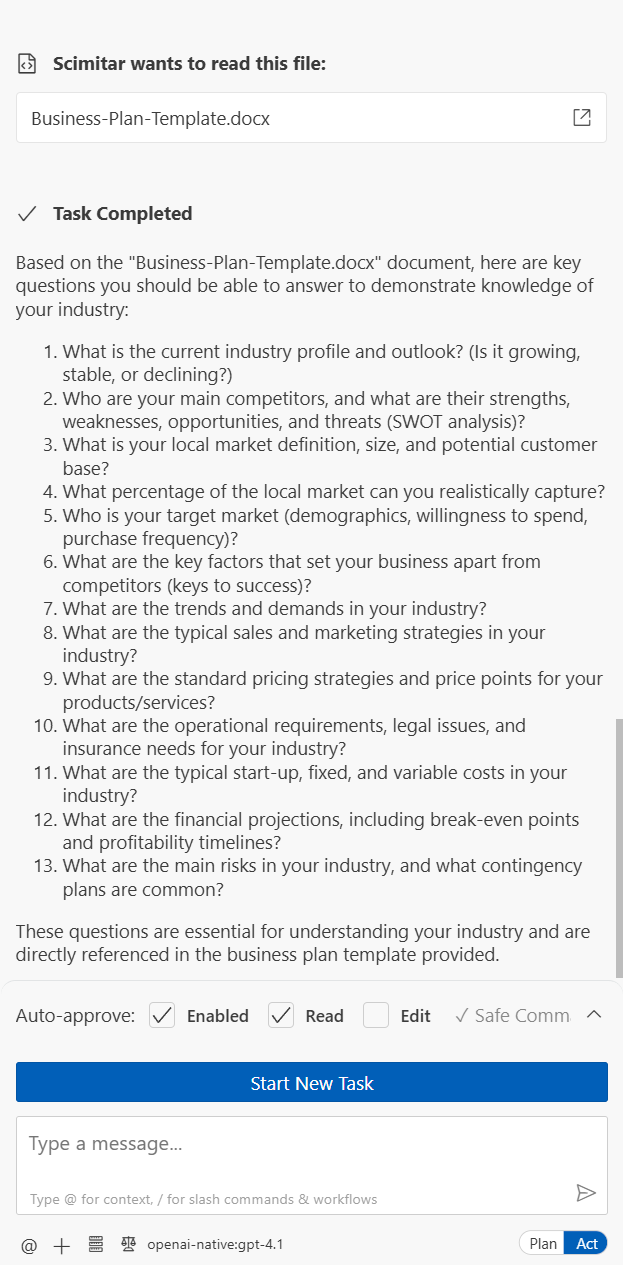Switch to Plan mode
This screenshot has width=623, height=1265.
click(543, 1244)
